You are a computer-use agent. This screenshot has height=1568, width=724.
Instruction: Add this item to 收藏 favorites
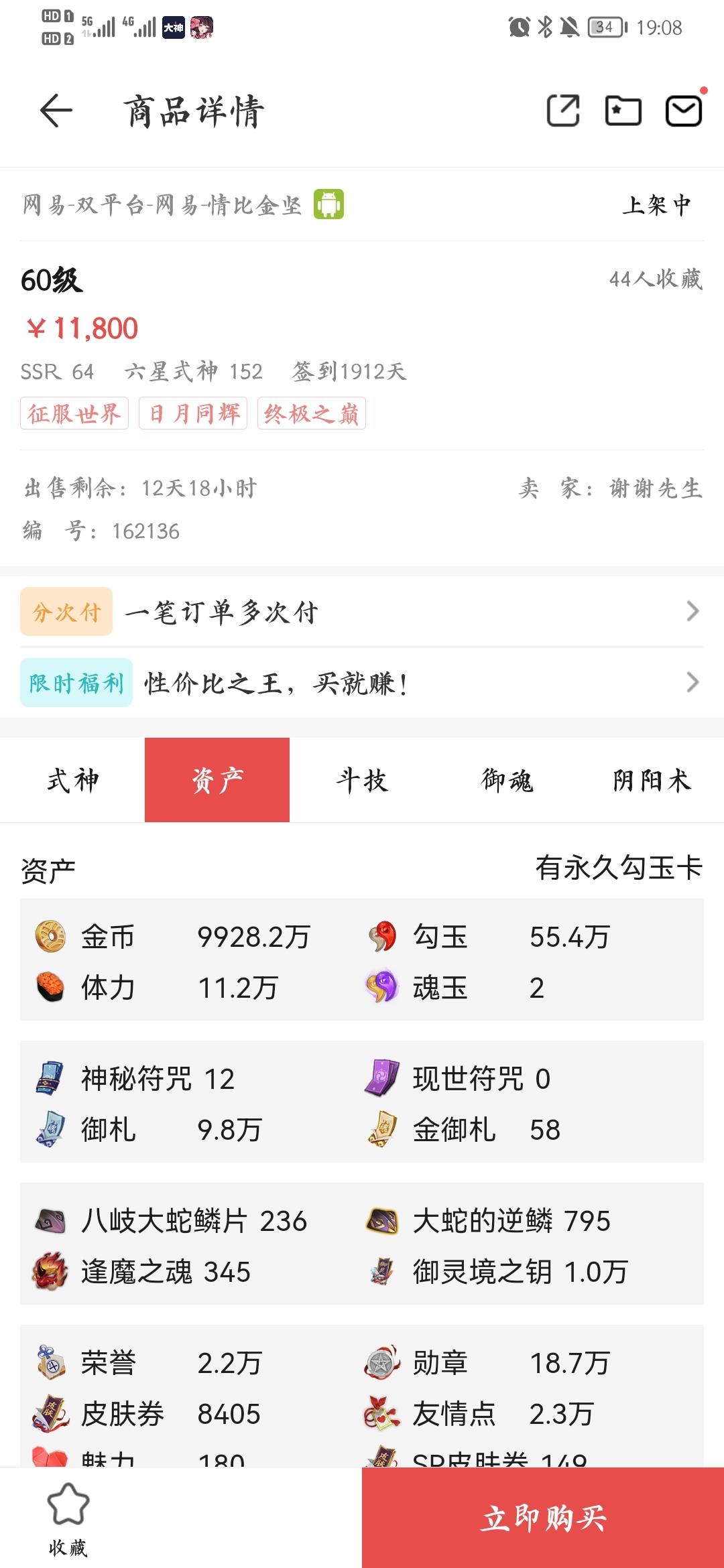coord(68,1518)
